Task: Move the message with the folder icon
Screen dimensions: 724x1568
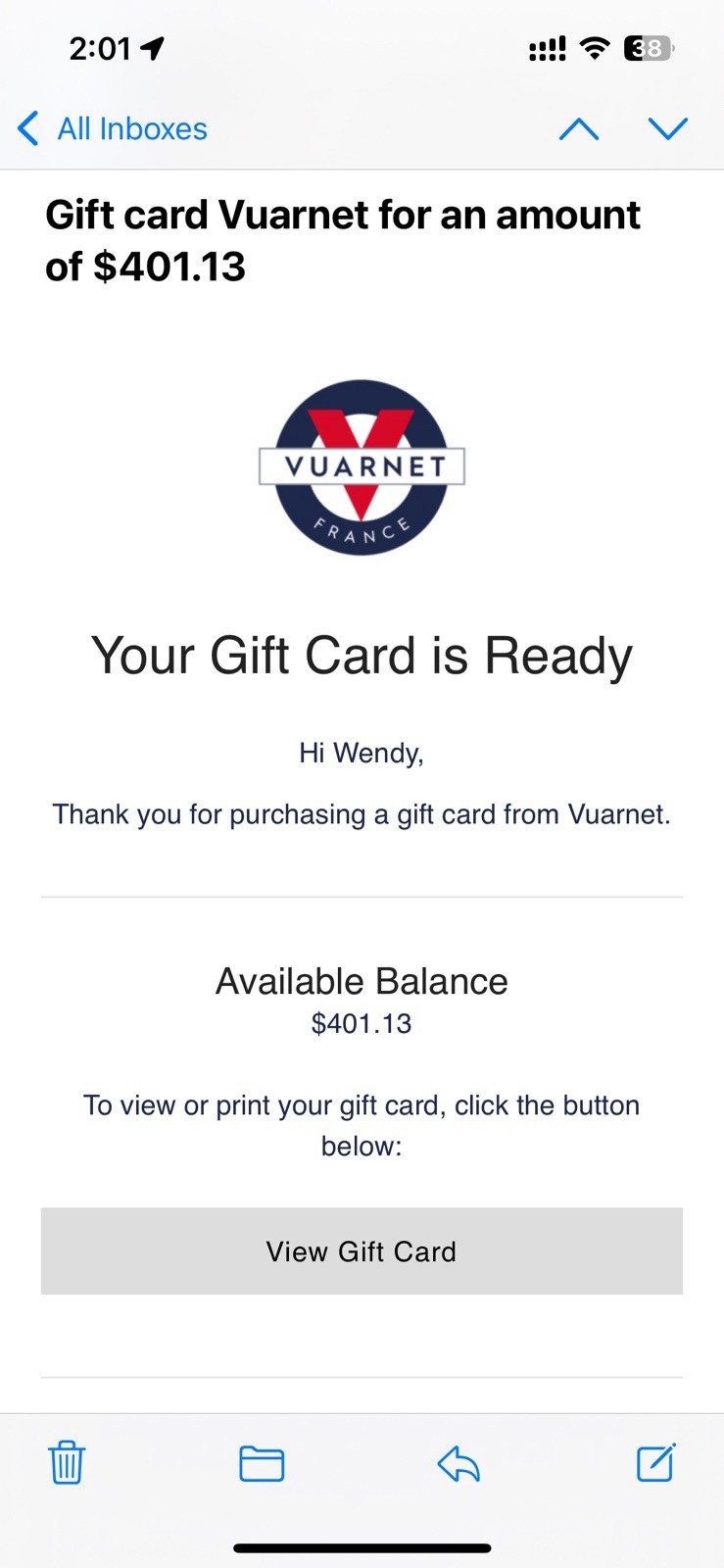Action: 261,1464
